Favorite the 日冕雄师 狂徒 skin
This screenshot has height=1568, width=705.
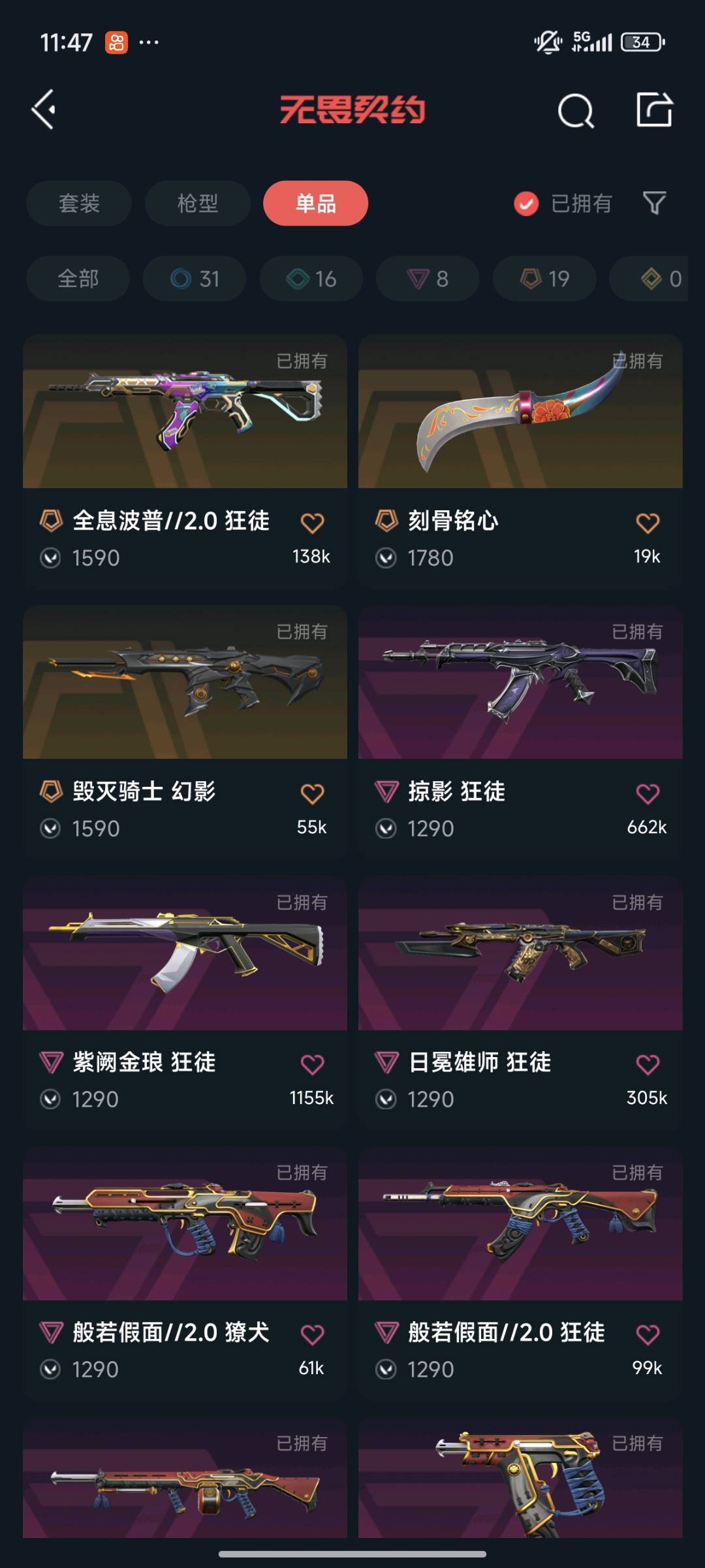(x=648, y=1064)
